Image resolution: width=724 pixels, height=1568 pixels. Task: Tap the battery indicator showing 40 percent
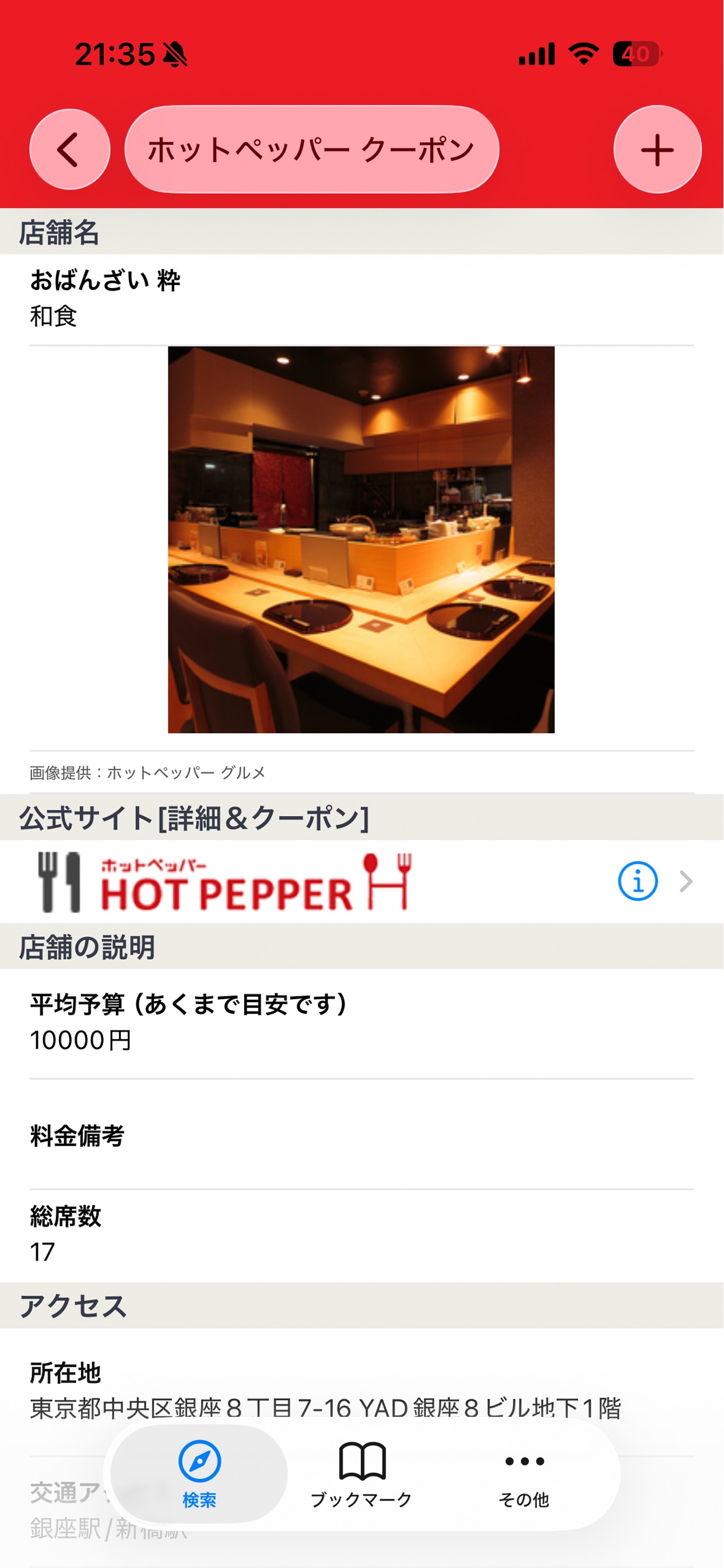pos(638,54)
